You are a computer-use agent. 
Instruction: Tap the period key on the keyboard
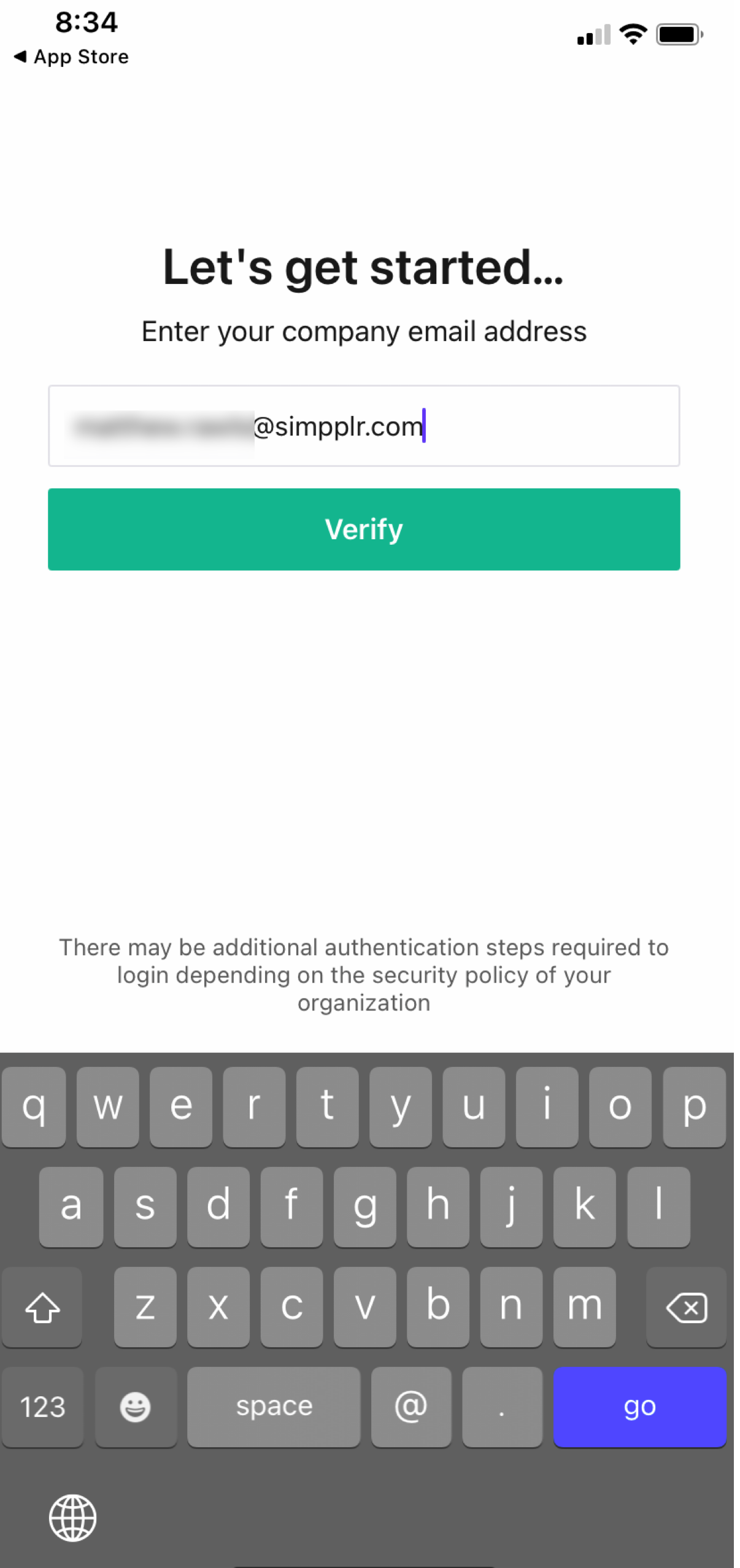coord(502,1407)
